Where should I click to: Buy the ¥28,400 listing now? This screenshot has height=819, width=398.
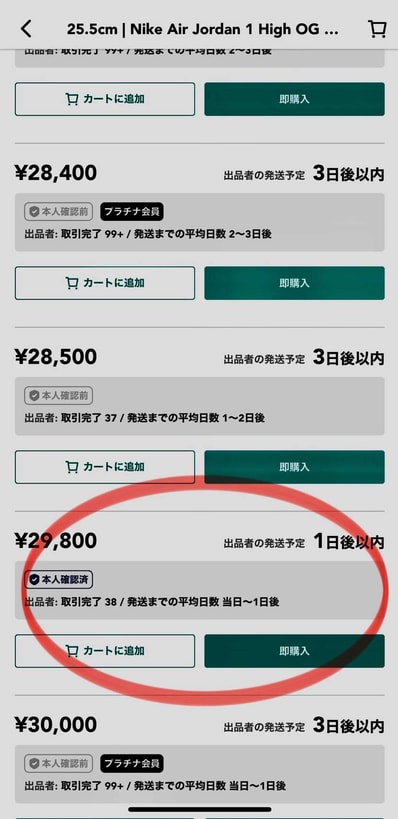tap(295, 283)
